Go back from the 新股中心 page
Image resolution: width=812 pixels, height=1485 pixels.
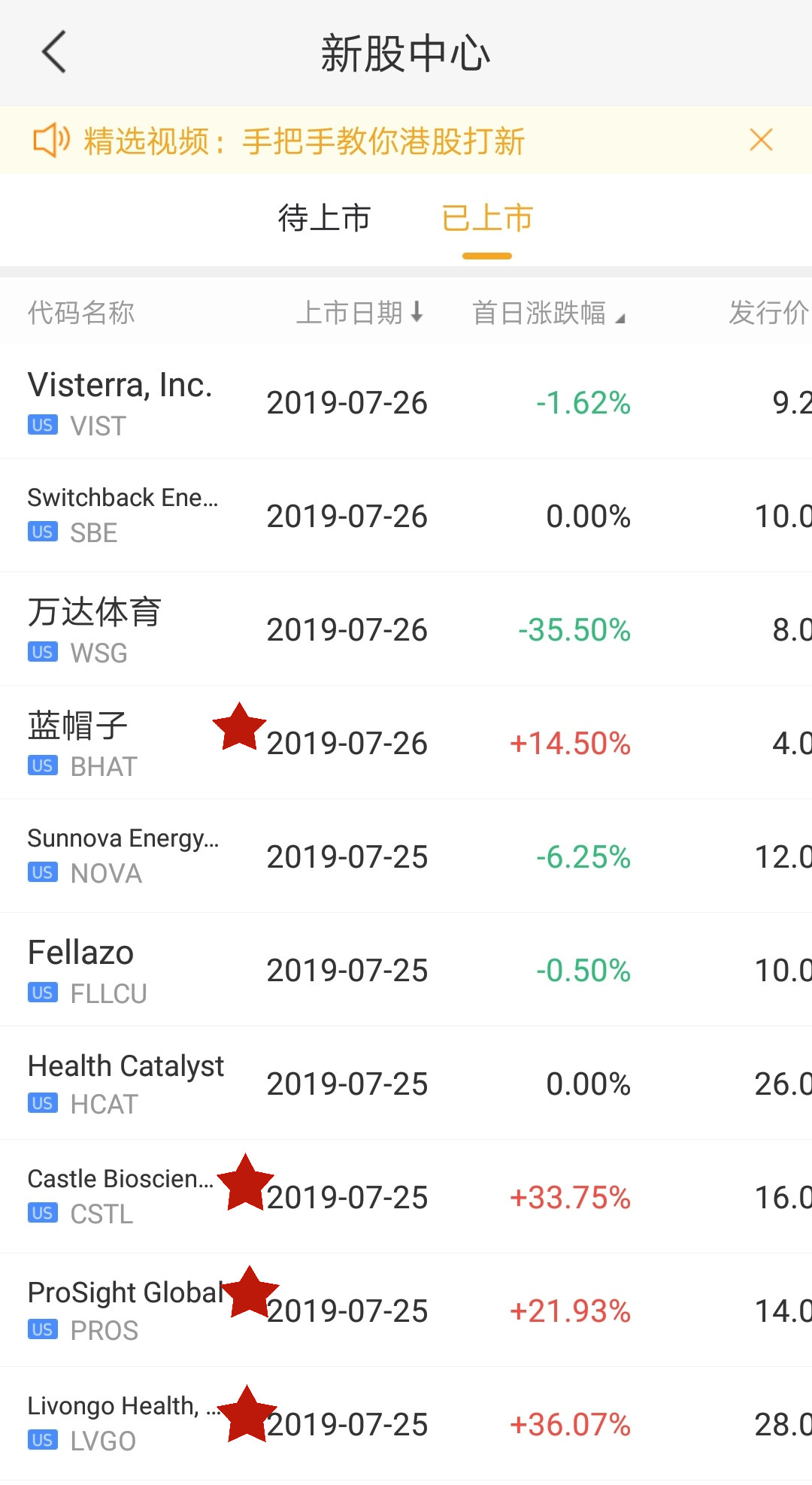click(54, 53)
